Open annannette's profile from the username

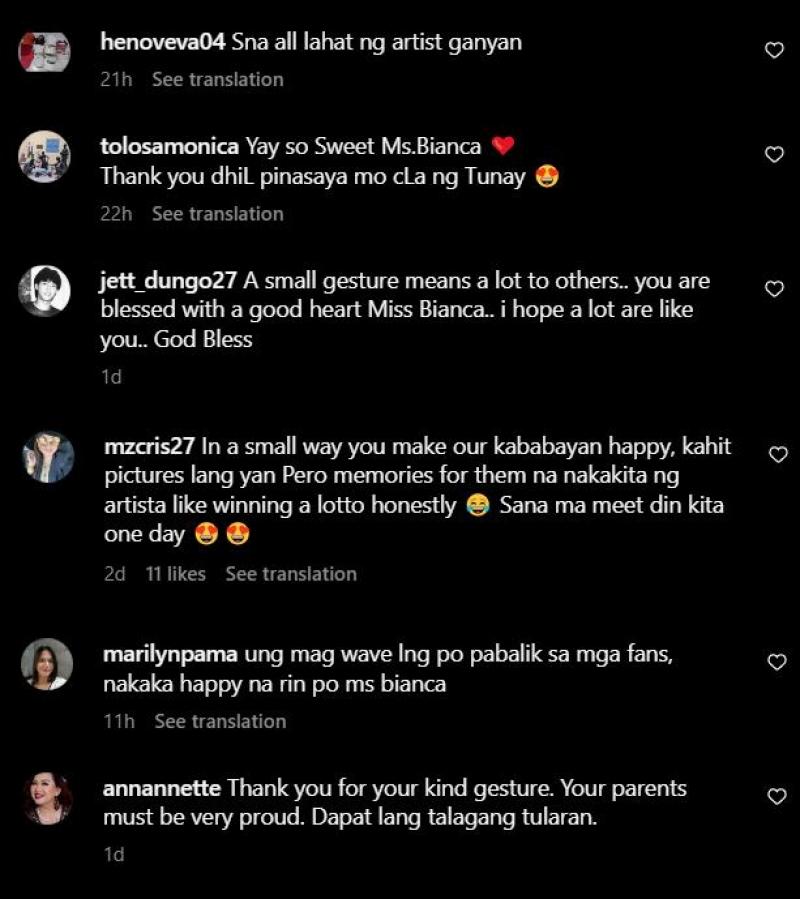click(163, 788)
